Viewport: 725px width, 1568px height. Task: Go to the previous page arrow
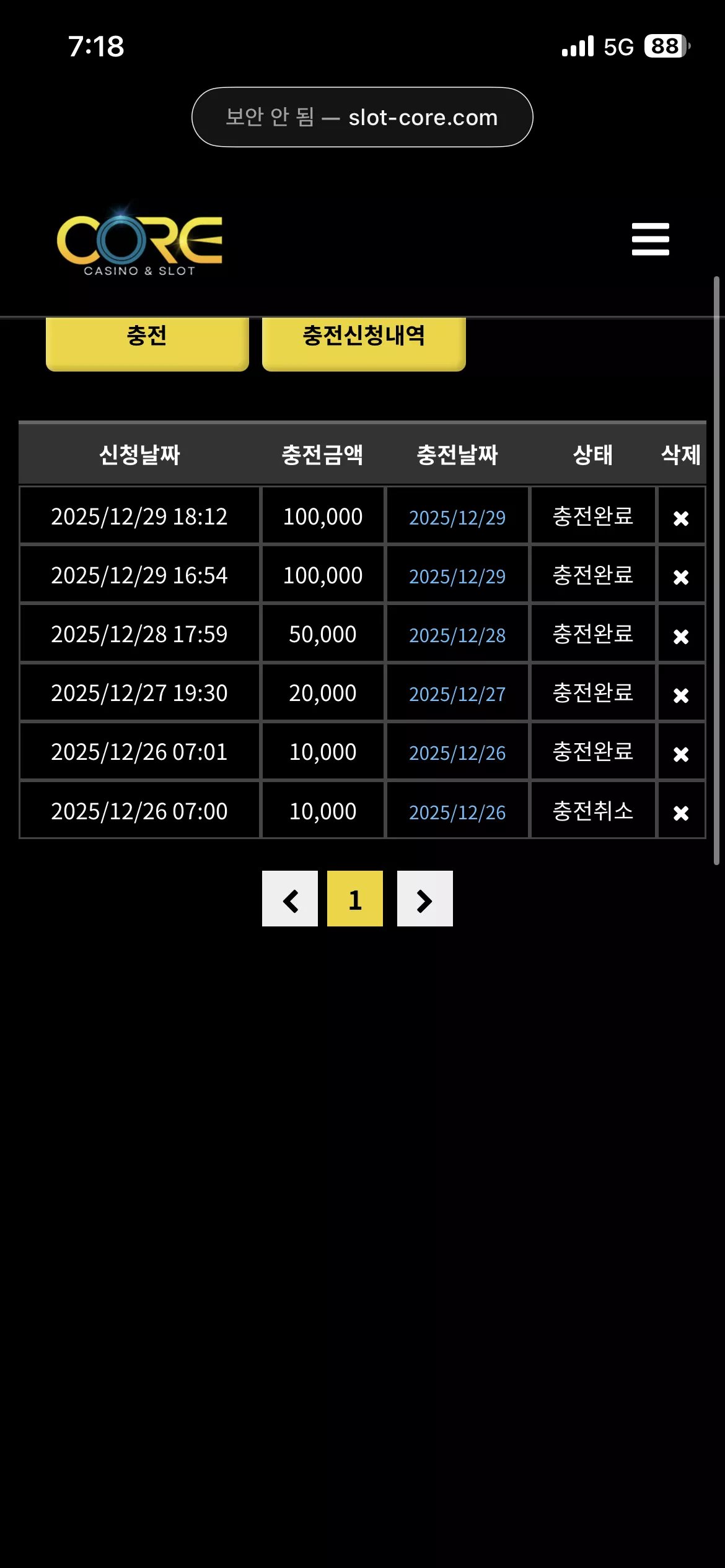click(x=290, y=899)
